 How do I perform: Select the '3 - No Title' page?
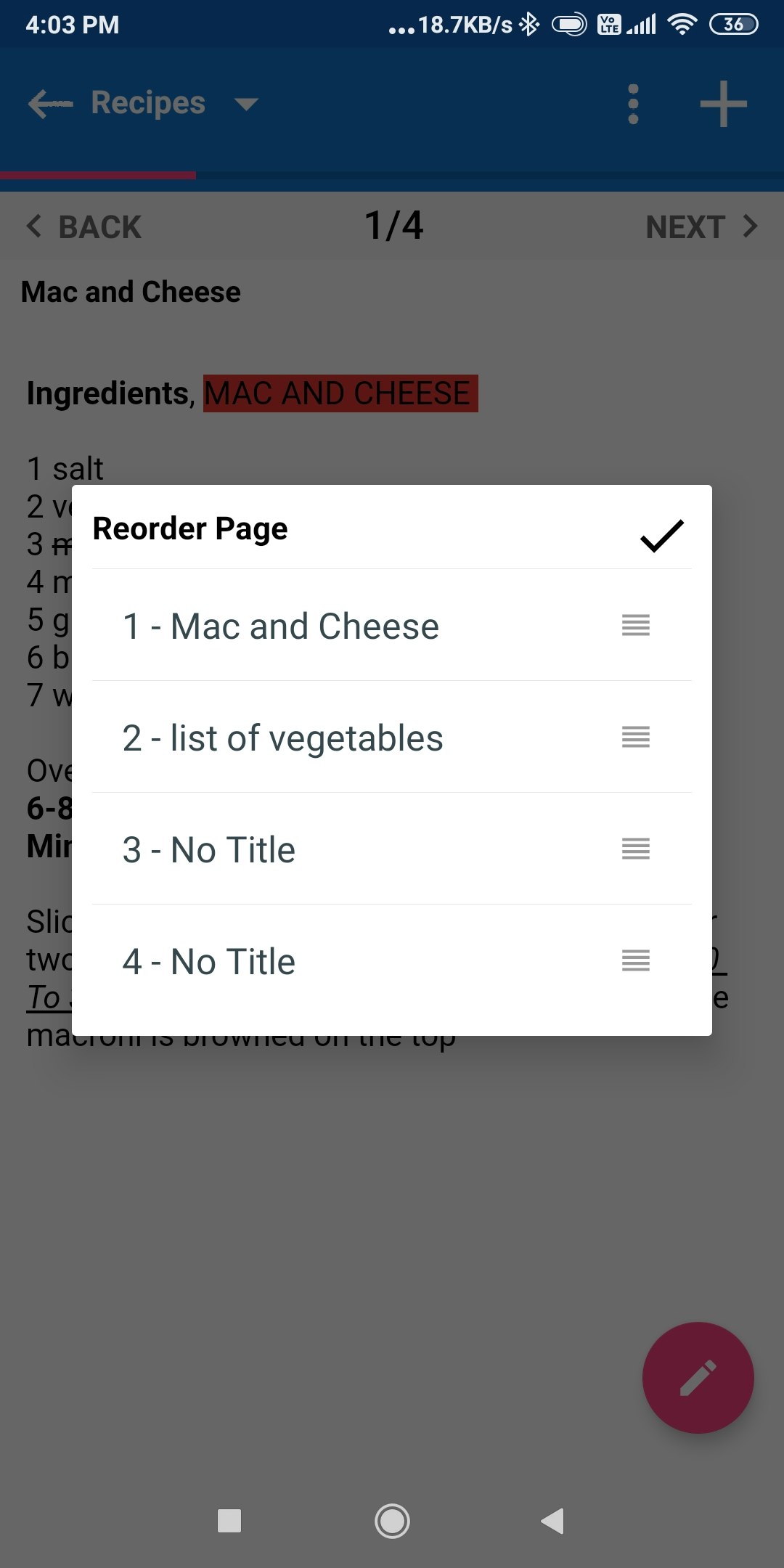pyautogui.click(x=209, y=849)
